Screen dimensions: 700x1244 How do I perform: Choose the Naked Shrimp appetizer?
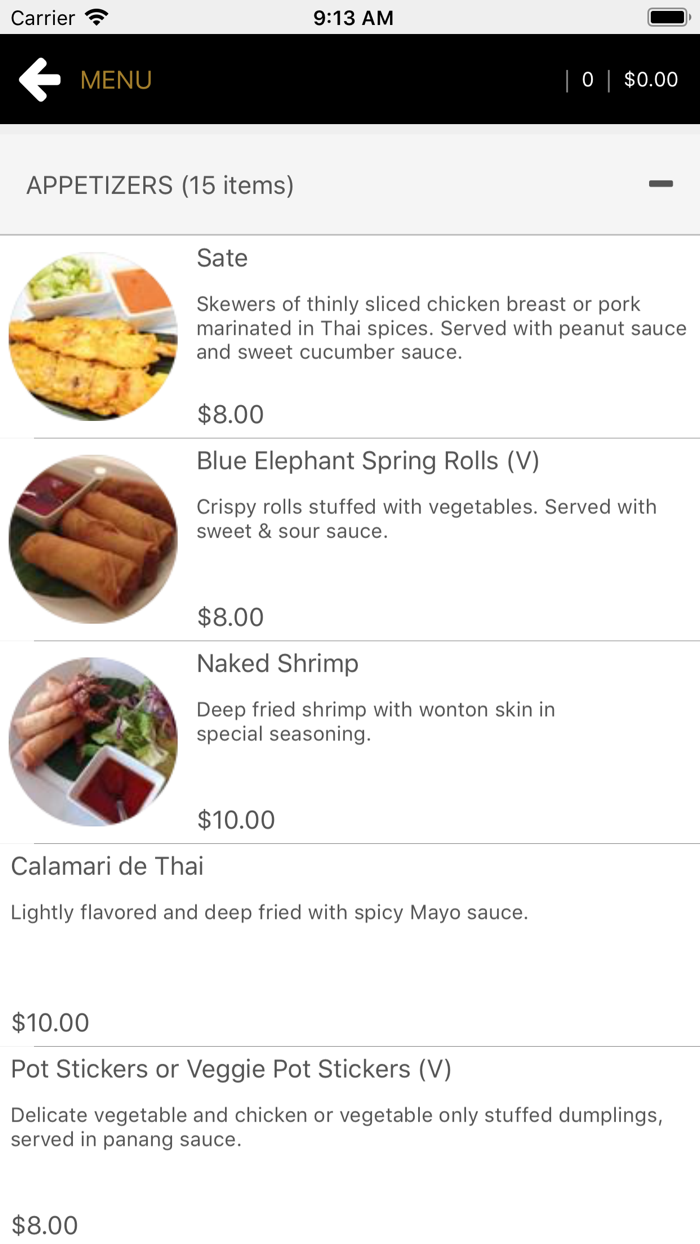[x=350, y=743]
